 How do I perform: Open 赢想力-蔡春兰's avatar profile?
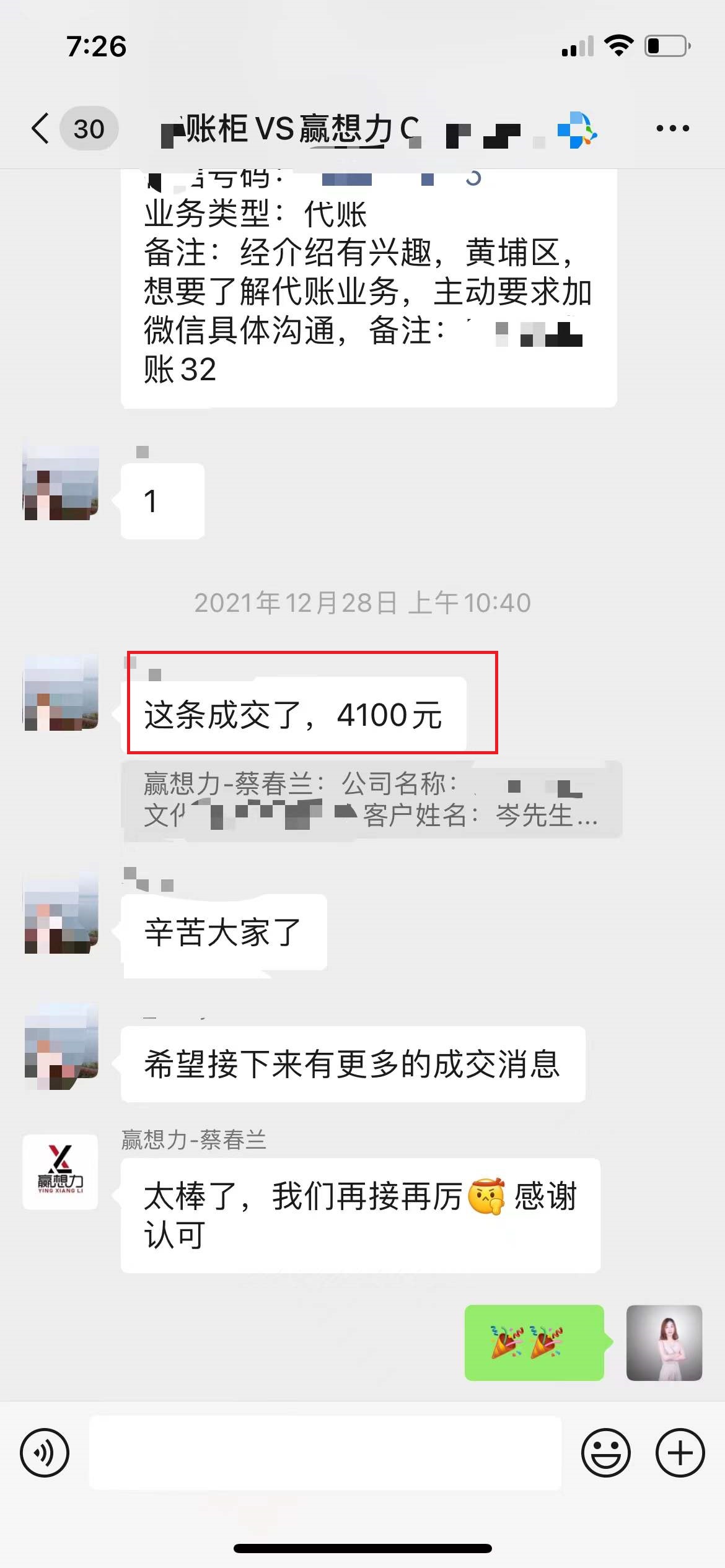[61, 1172]
